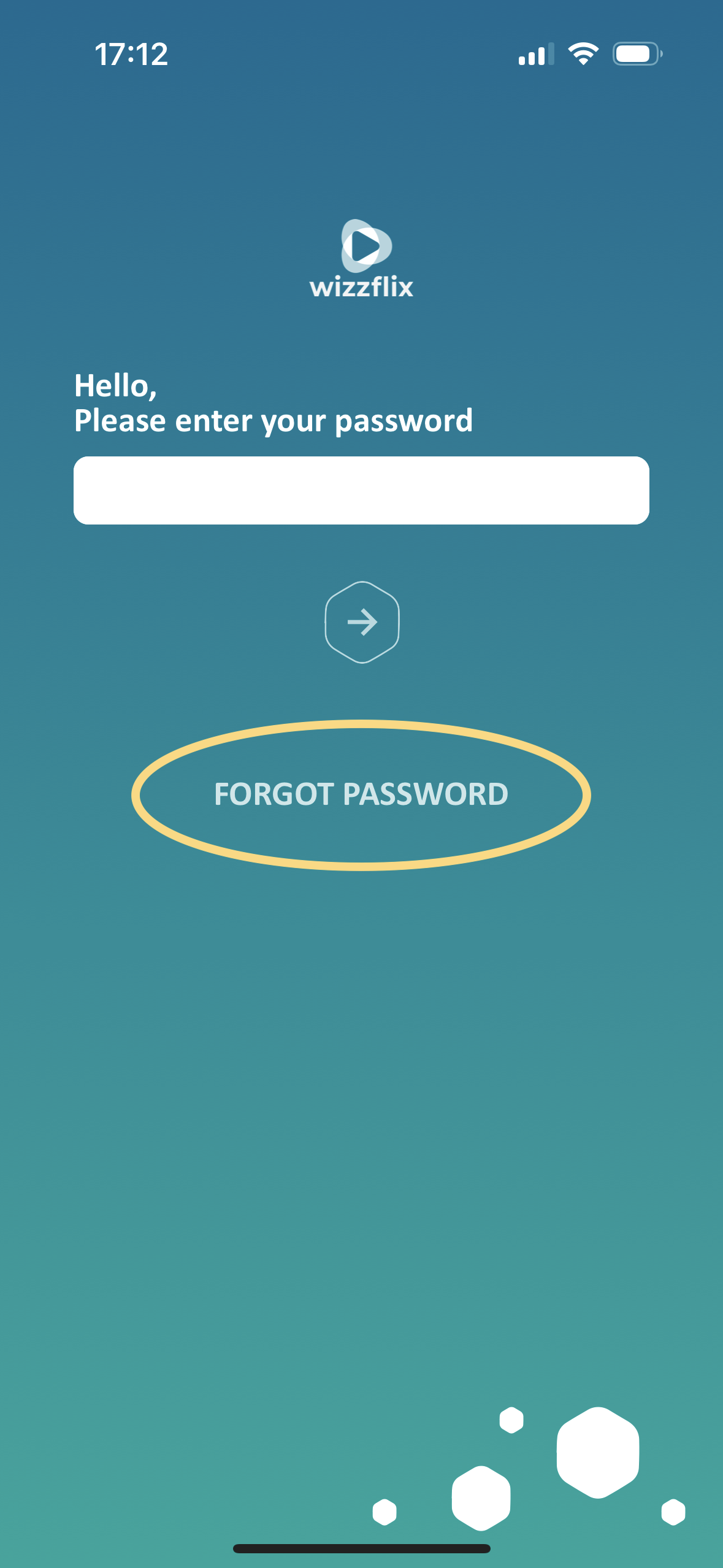Focus the password input field

pyautogui.click(x=361, y=490)
